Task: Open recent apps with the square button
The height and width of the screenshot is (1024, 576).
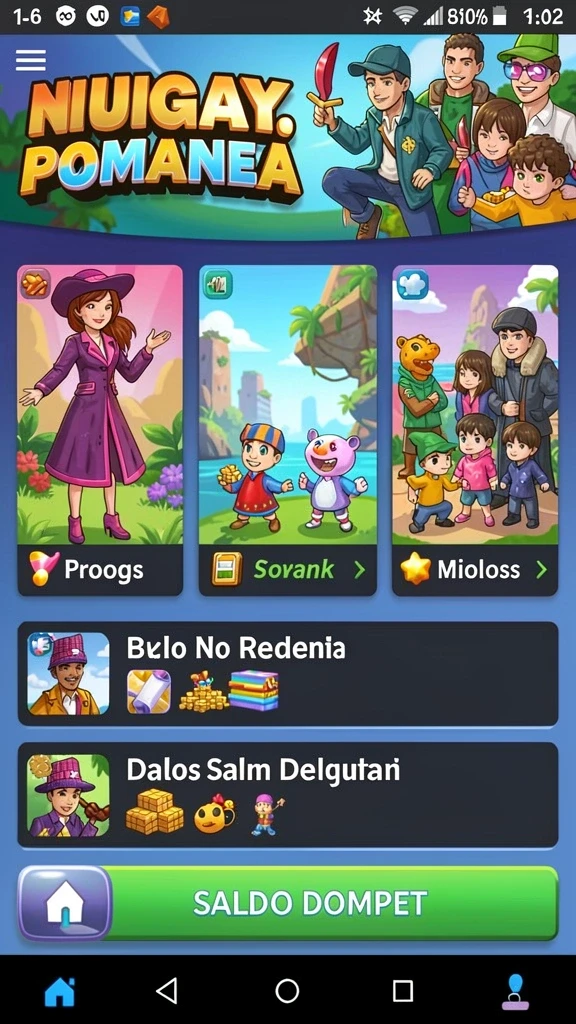Action: pyautogui.click(x=403, y=991)
